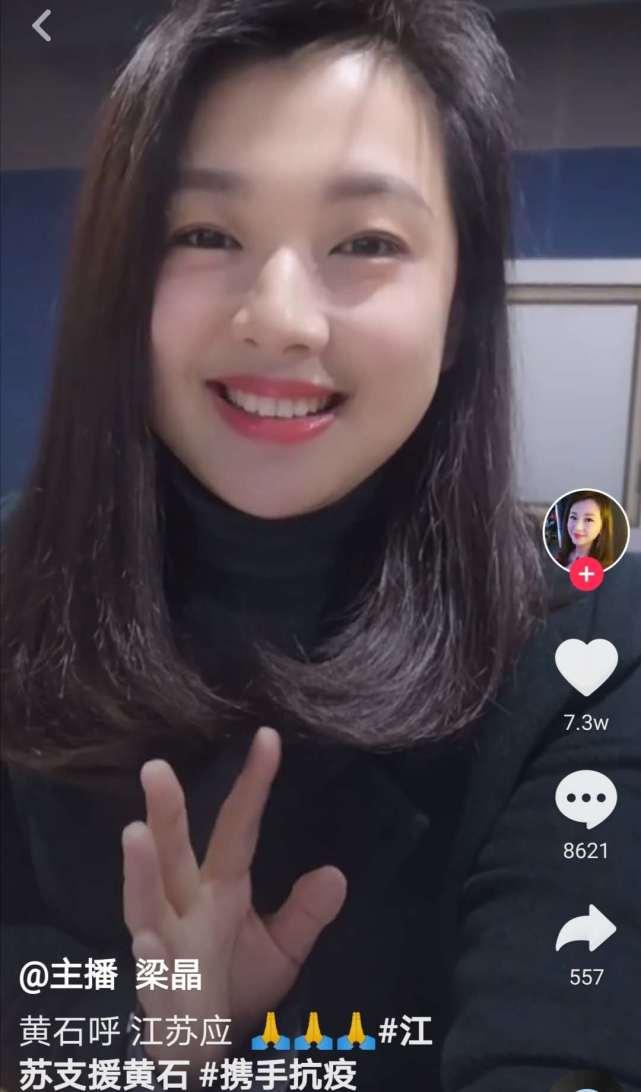The width and height of the screenshot is (641, 1092).
Task: Like this video with the heart
Action: pyautogui.click(x=586, y=667)
